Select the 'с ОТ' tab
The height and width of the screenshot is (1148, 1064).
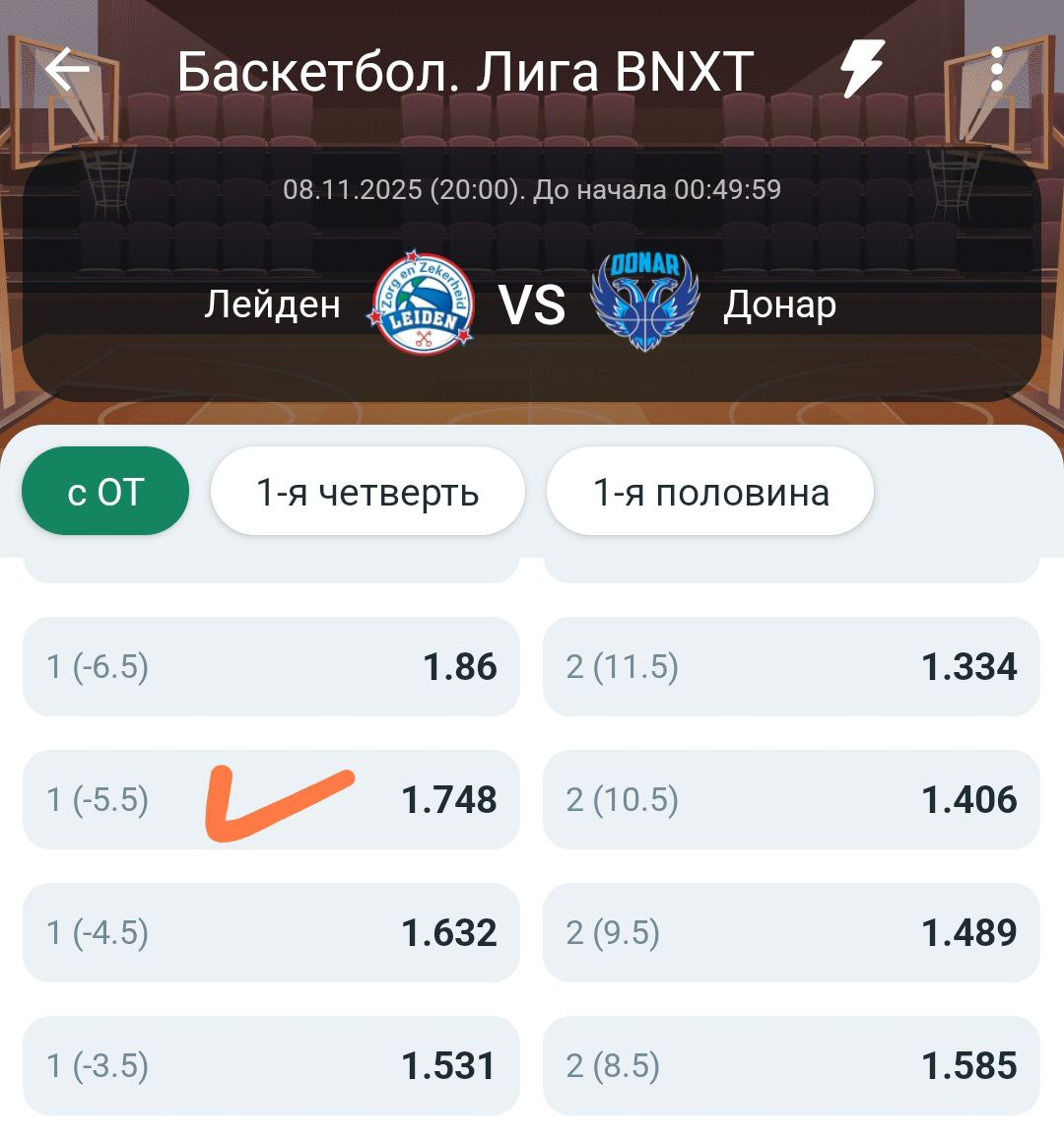click(105, 492)
